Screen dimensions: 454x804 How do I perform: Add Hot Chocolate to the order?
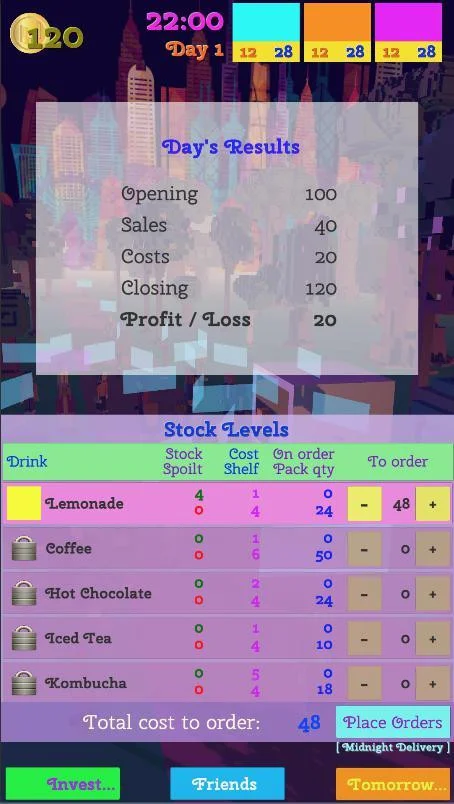pos(432,594)
